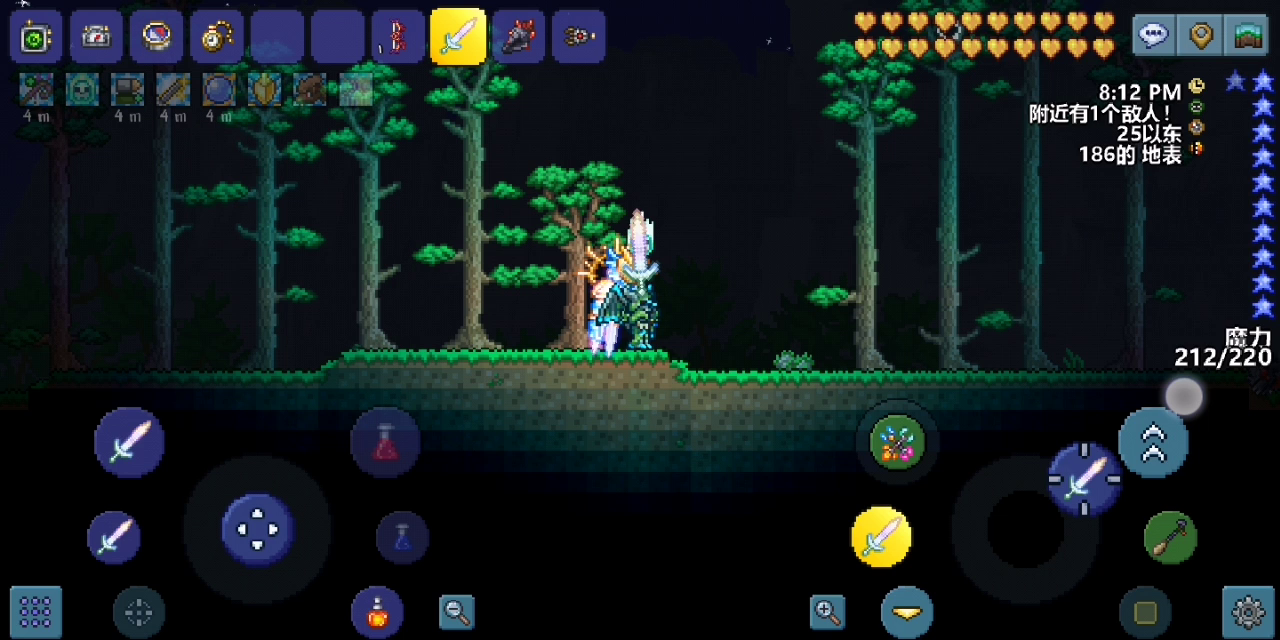Open the world view camera button
This screenshot has width=1280, height=640.
pos(1246,36)
